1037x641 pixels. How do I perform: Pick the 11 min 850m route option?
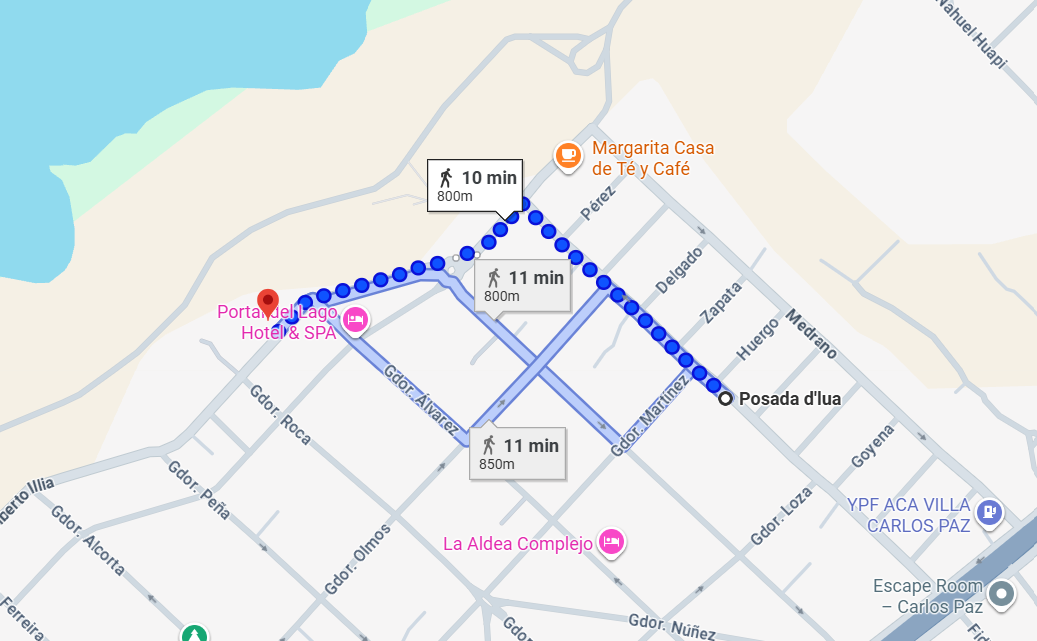point(518,453)
